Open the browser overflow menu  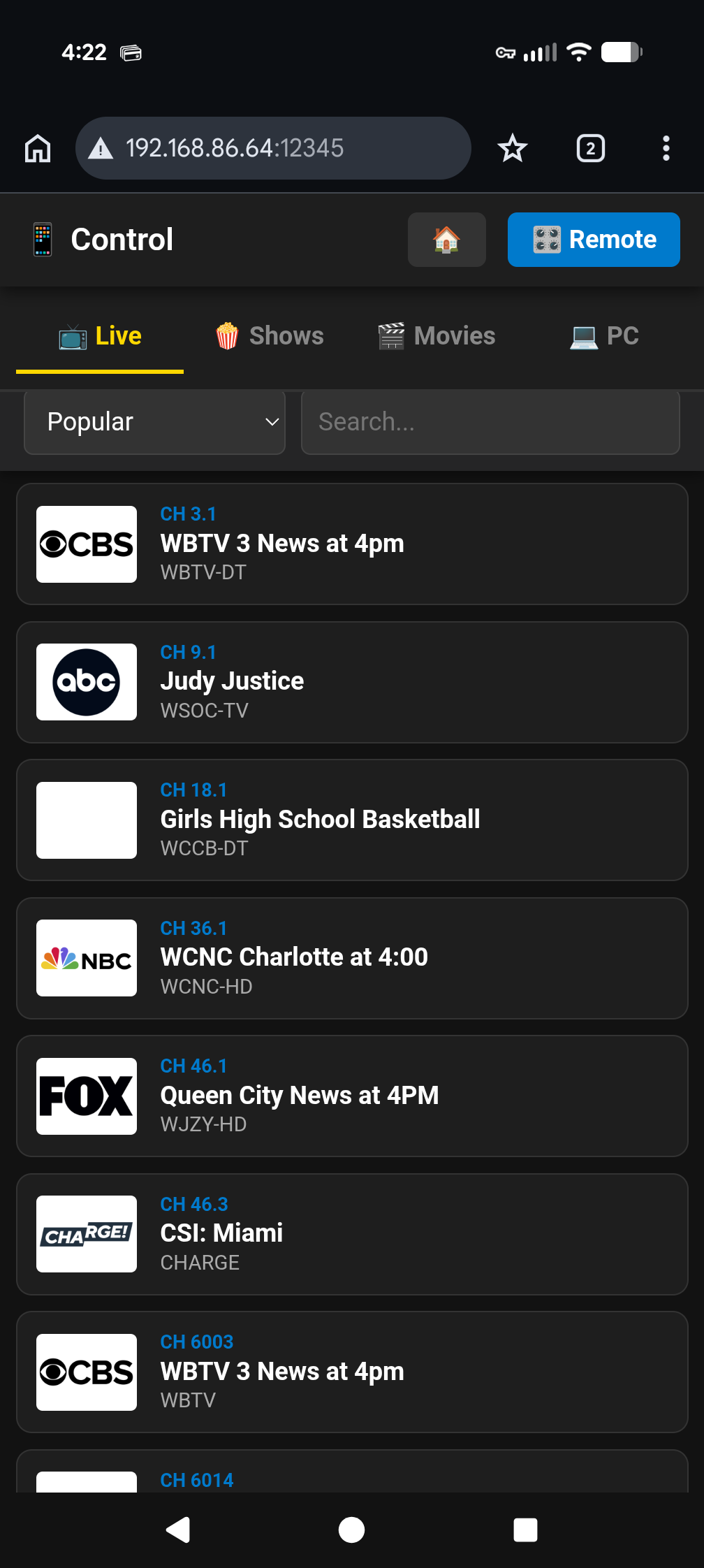click(x=666, y=148)
